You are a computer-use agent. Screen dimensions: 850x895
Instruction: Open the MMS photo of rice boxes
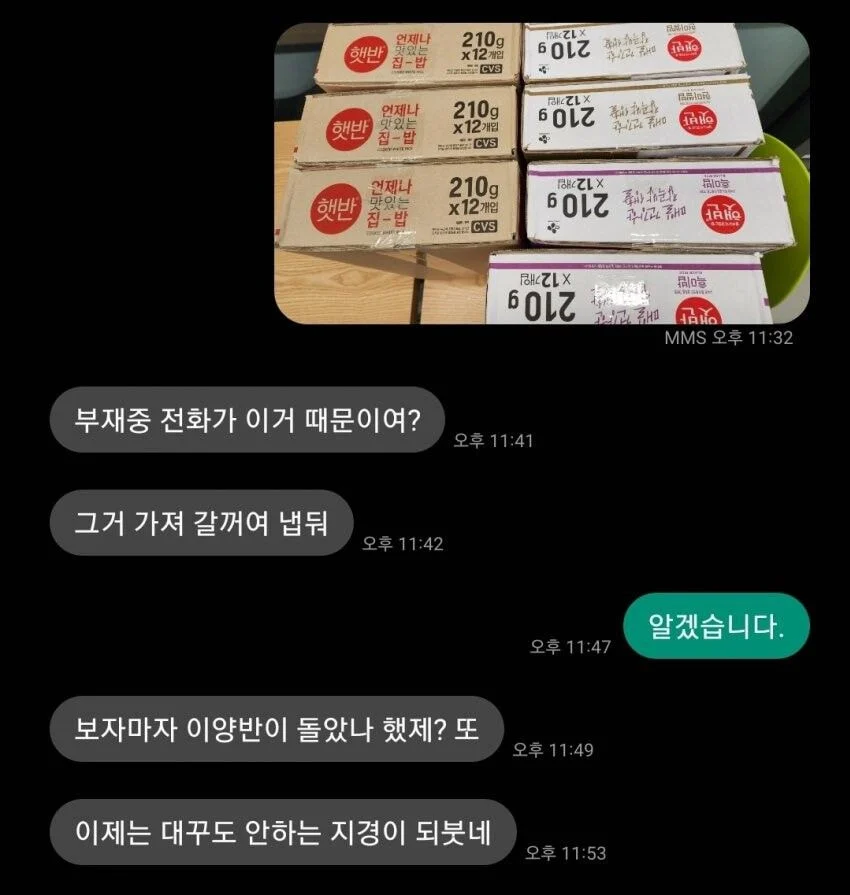coord(541,173)
